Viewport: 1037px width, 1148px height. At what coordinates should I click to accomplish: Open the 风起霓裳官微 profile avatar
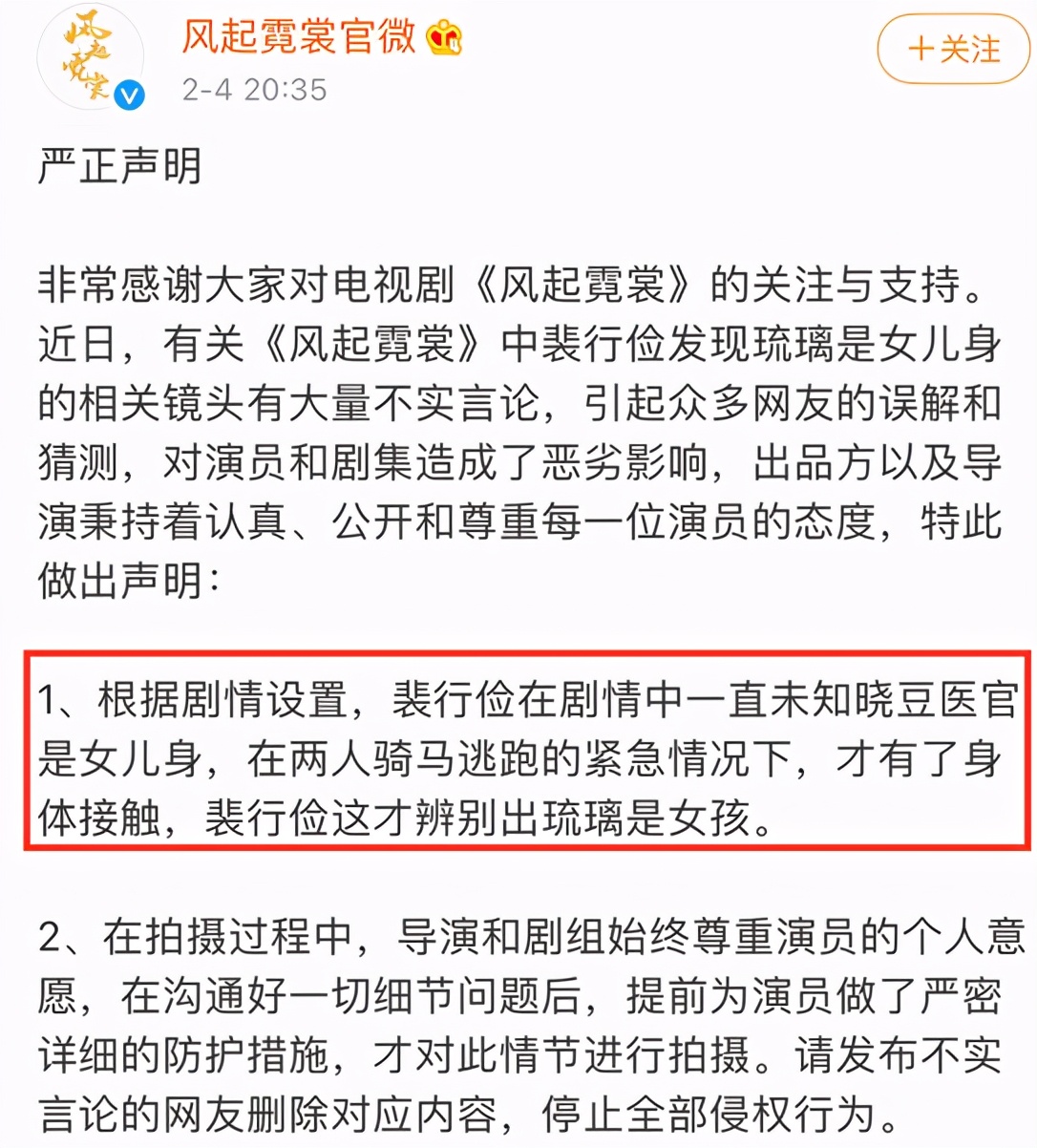(89, 59)
